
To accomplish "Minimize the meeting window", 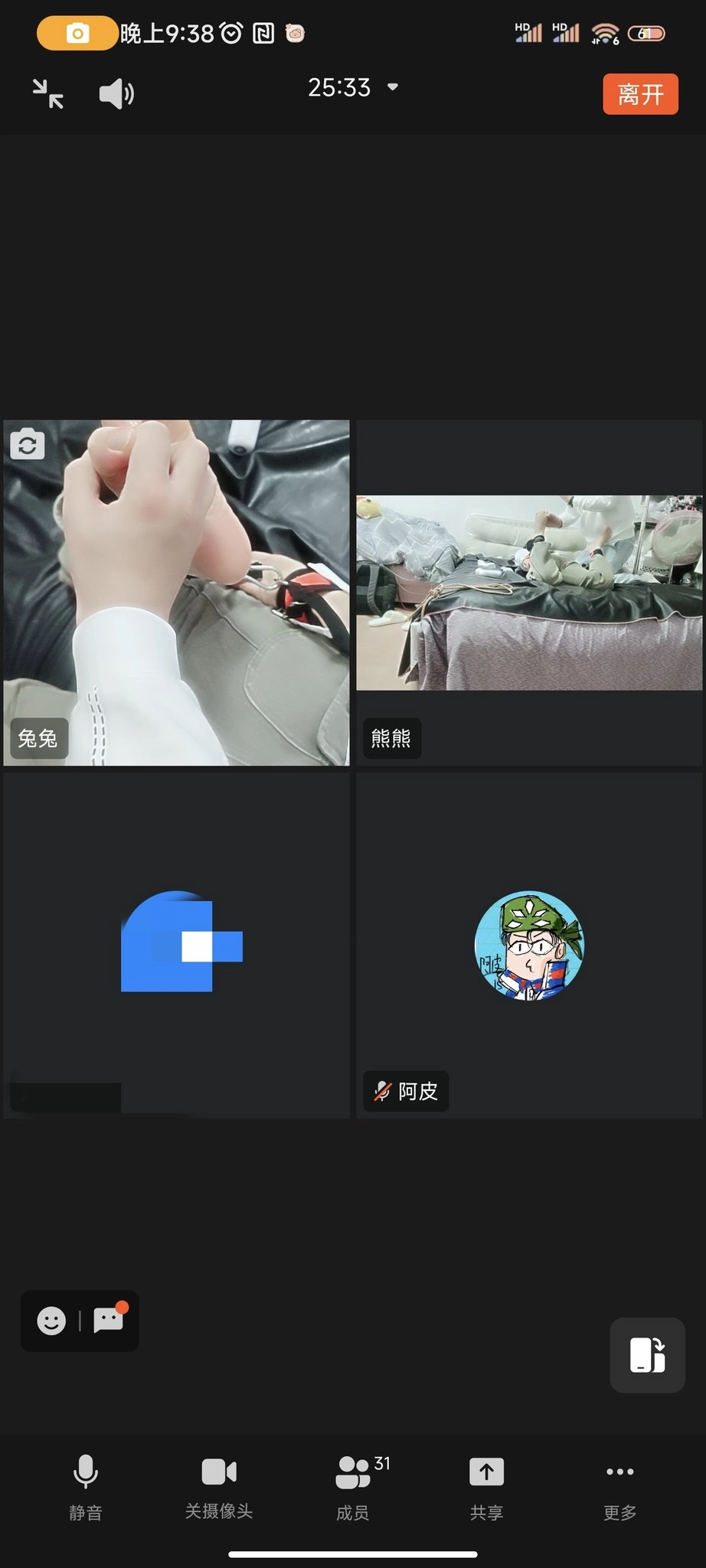I will tap(48, 93).
